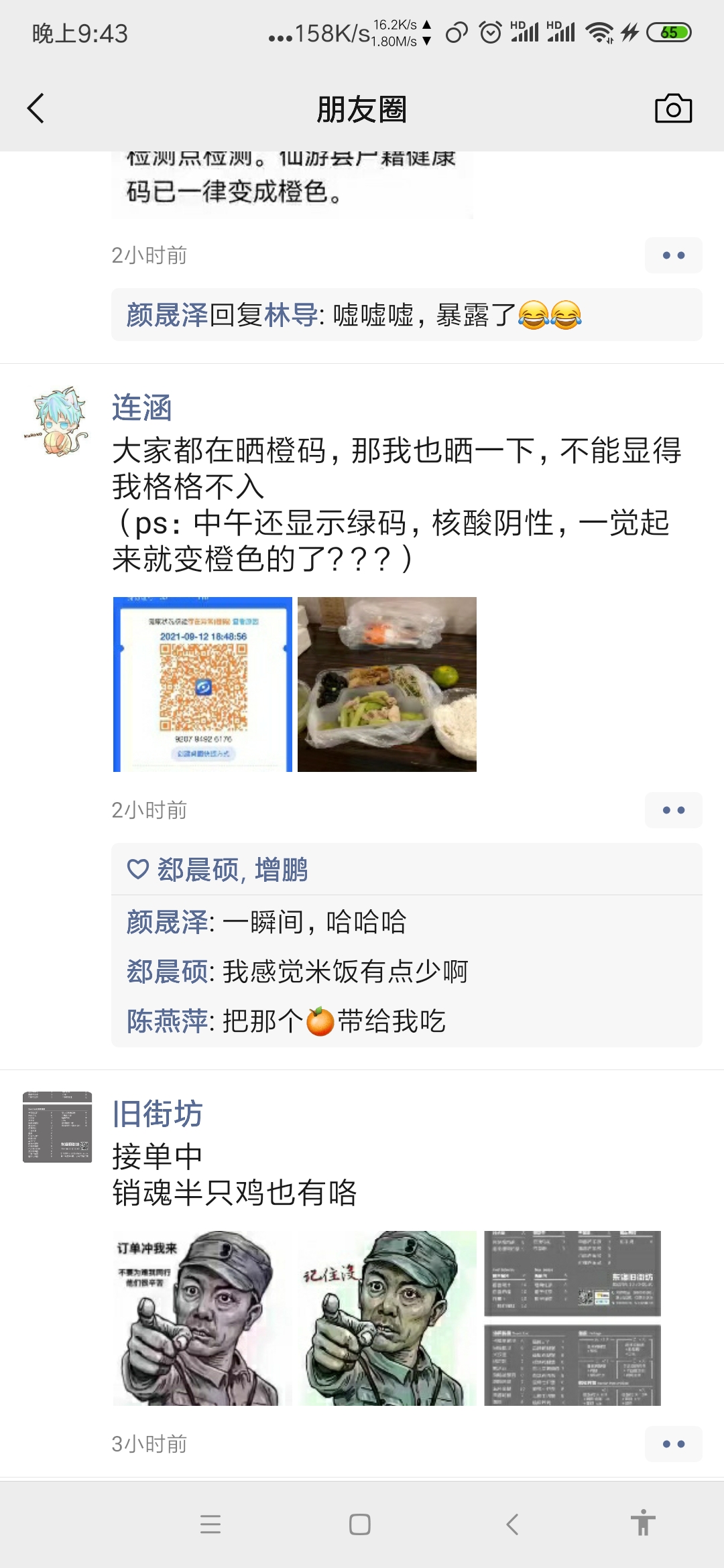Open 增鹏's name in the likes list
Viewport: 724px width, 1568px height.
pos(281,870)
